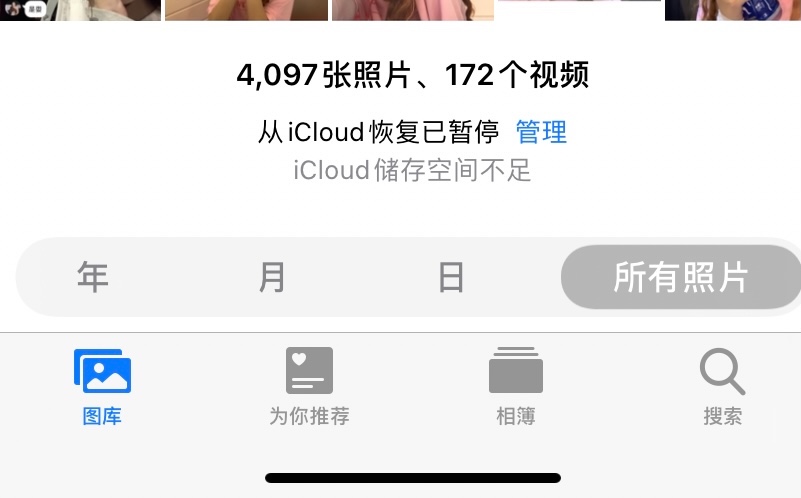This screenshot has width=801, height=498.
Task: Switch to the 年 view
Action: (93, 277)
